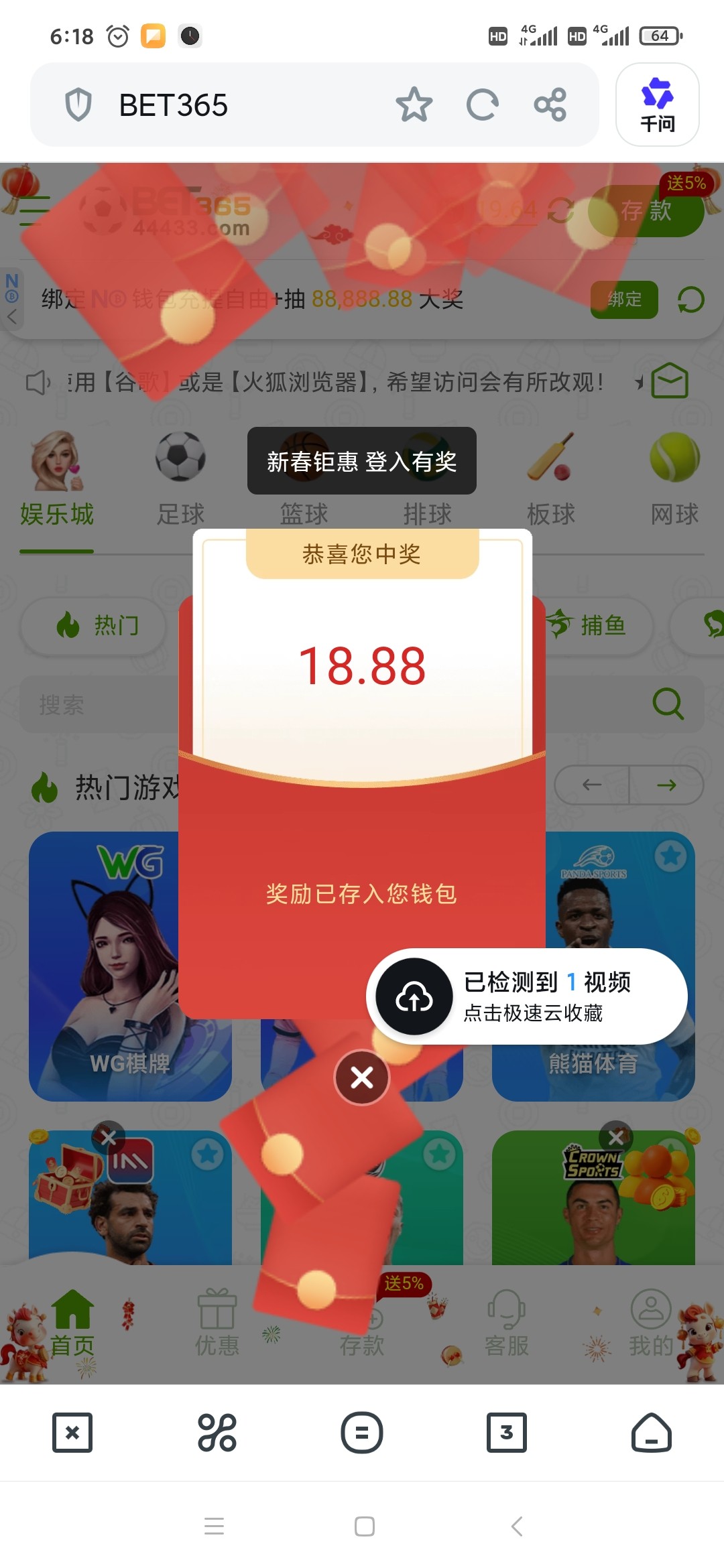The width and height of the screenshot is (724, 1568).
Task: Go to the browser home page
Action: click(x=651, y=1433)
